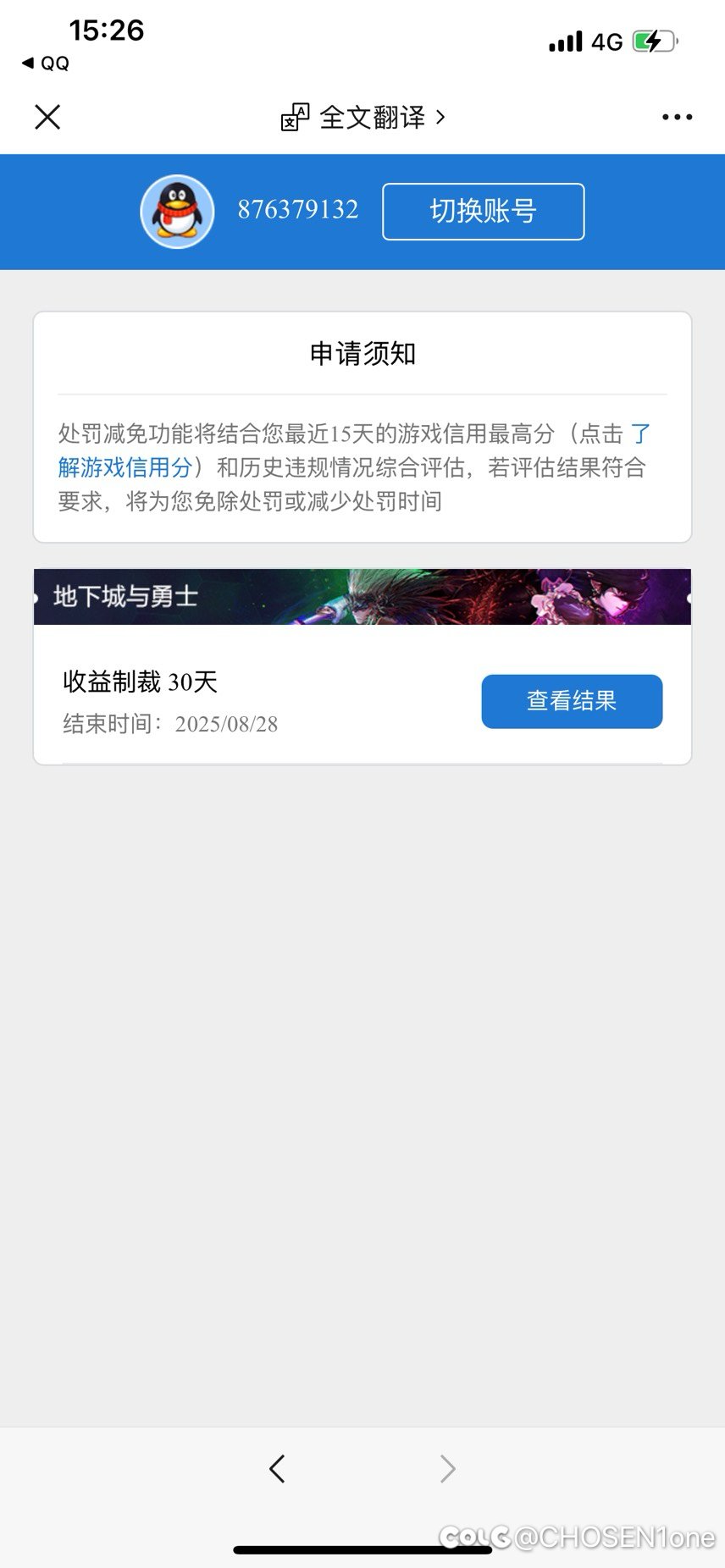Tap the charging battery icon
The image size is (725, 1568).
(654, 39)
